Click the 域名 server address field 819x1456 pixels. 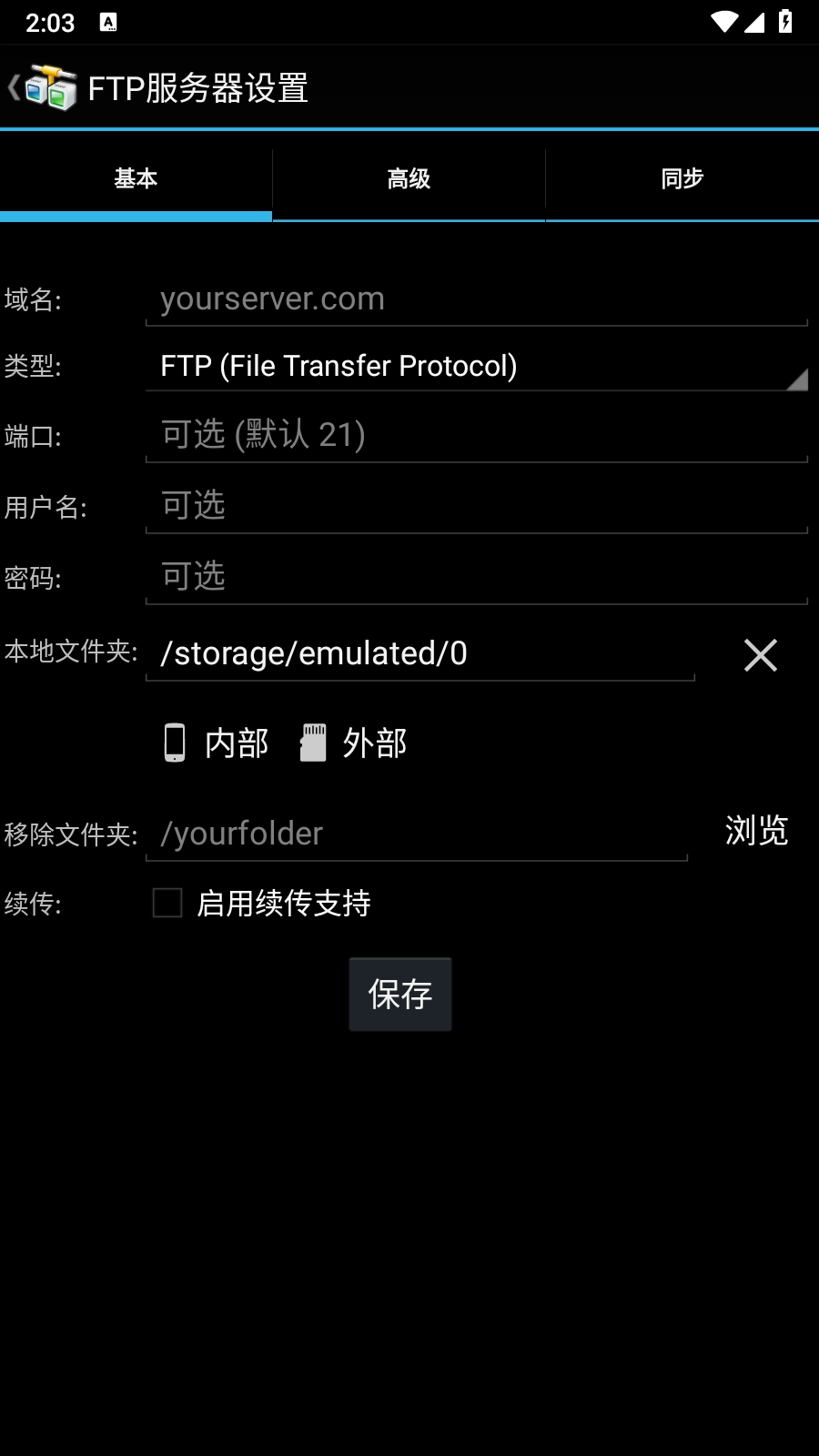(x=477, y=298)
